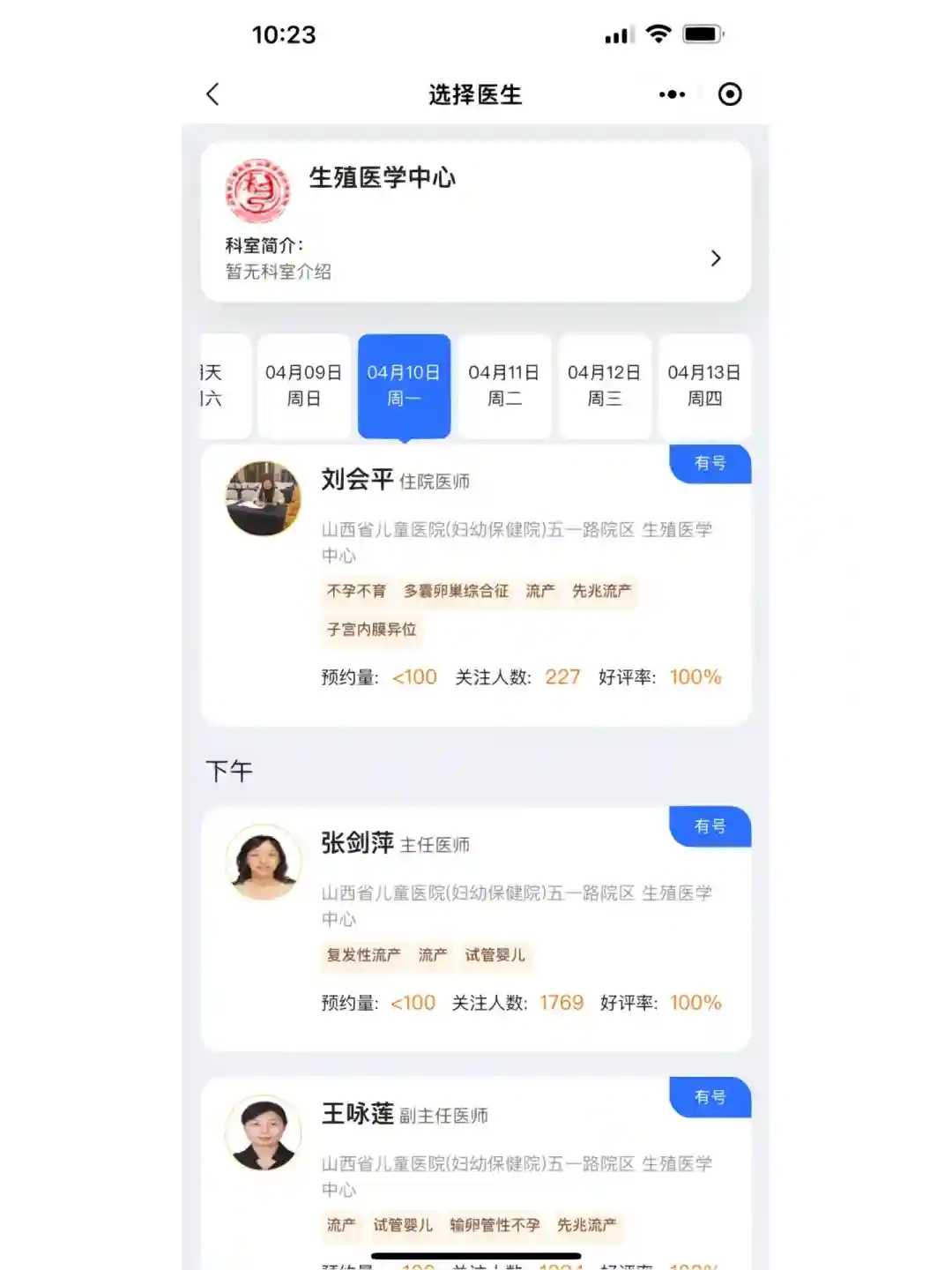Tap 有号 on 张剑萍's card

(x=710, y=826)
